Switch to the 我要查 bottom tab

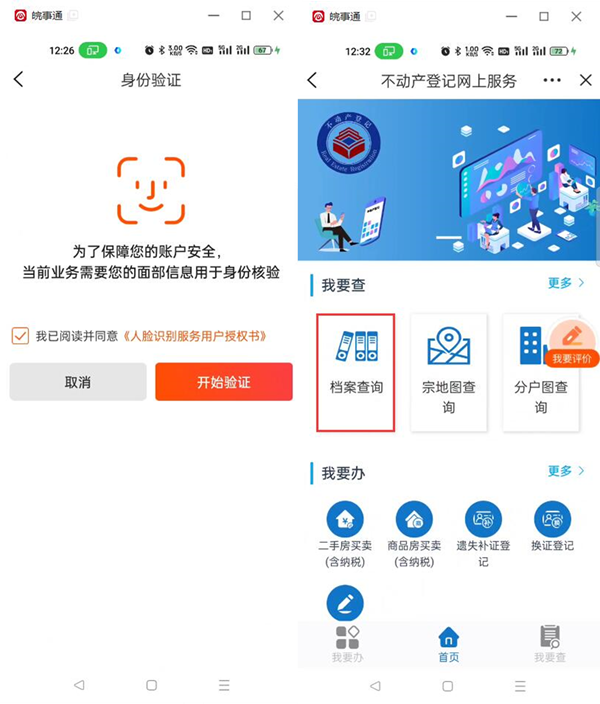pos(549,645)
